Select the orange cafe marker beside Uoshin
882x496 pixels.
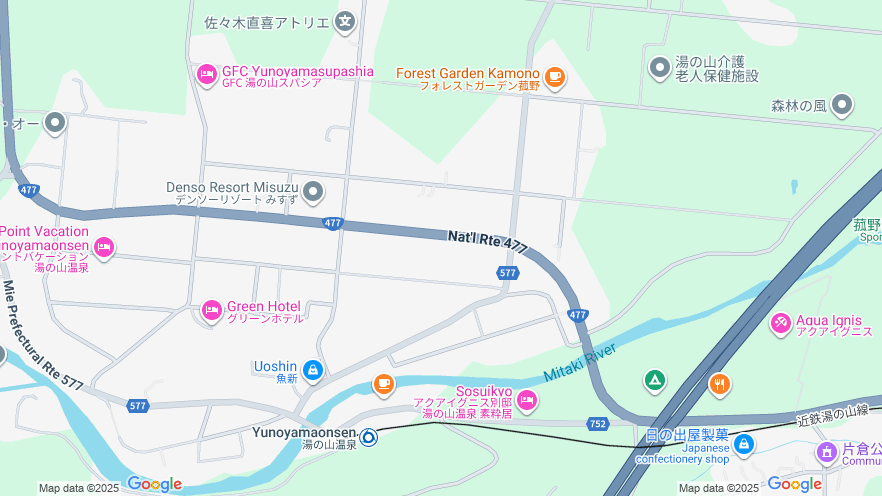[x=383, y=384]
